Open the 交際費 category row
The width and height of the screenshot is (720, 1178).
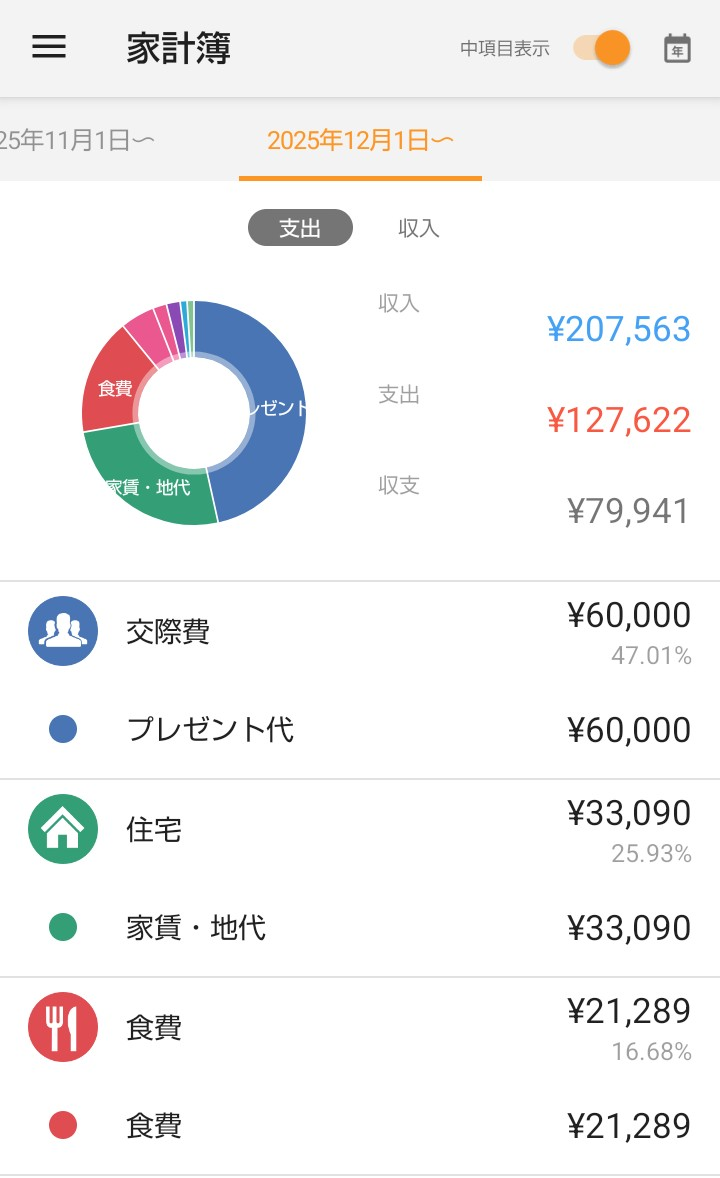click(x=360, y=632)
